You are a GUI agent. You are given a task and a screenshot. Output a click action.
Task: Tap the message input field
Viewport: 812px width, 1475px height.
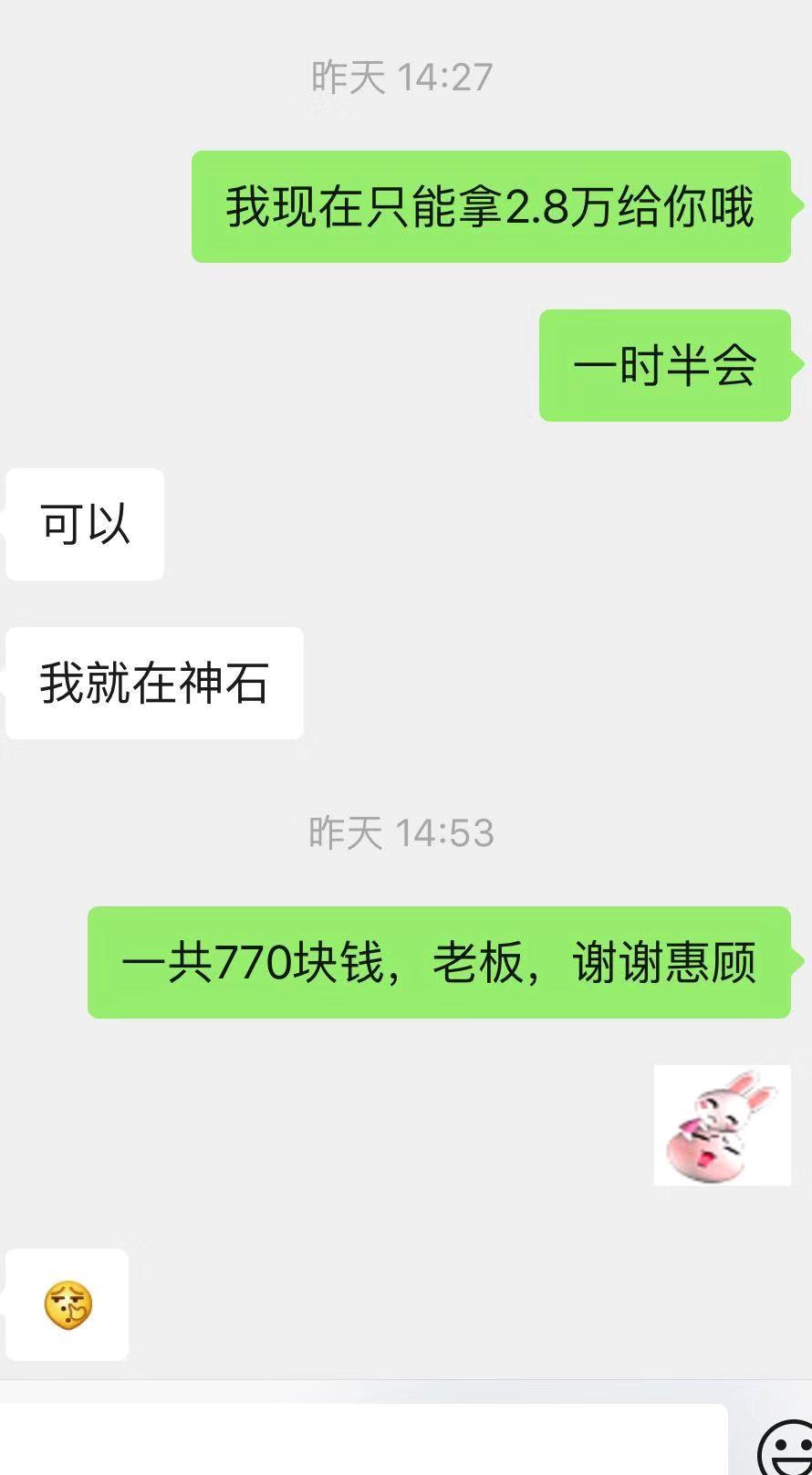point(363,1440)
